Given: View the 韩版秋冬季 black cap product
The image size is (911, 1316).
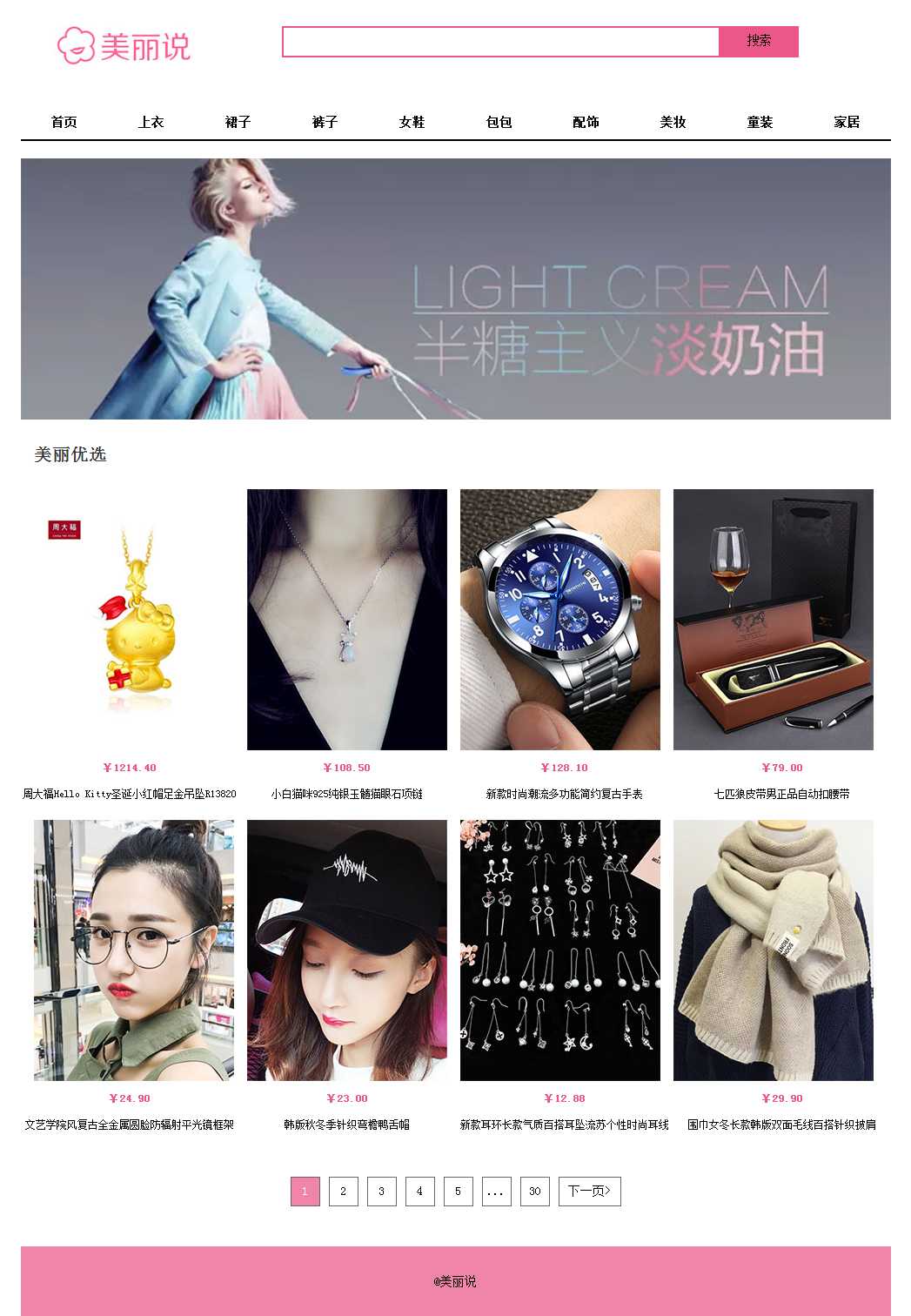Looking at the screenshot, I should (346, 950).
